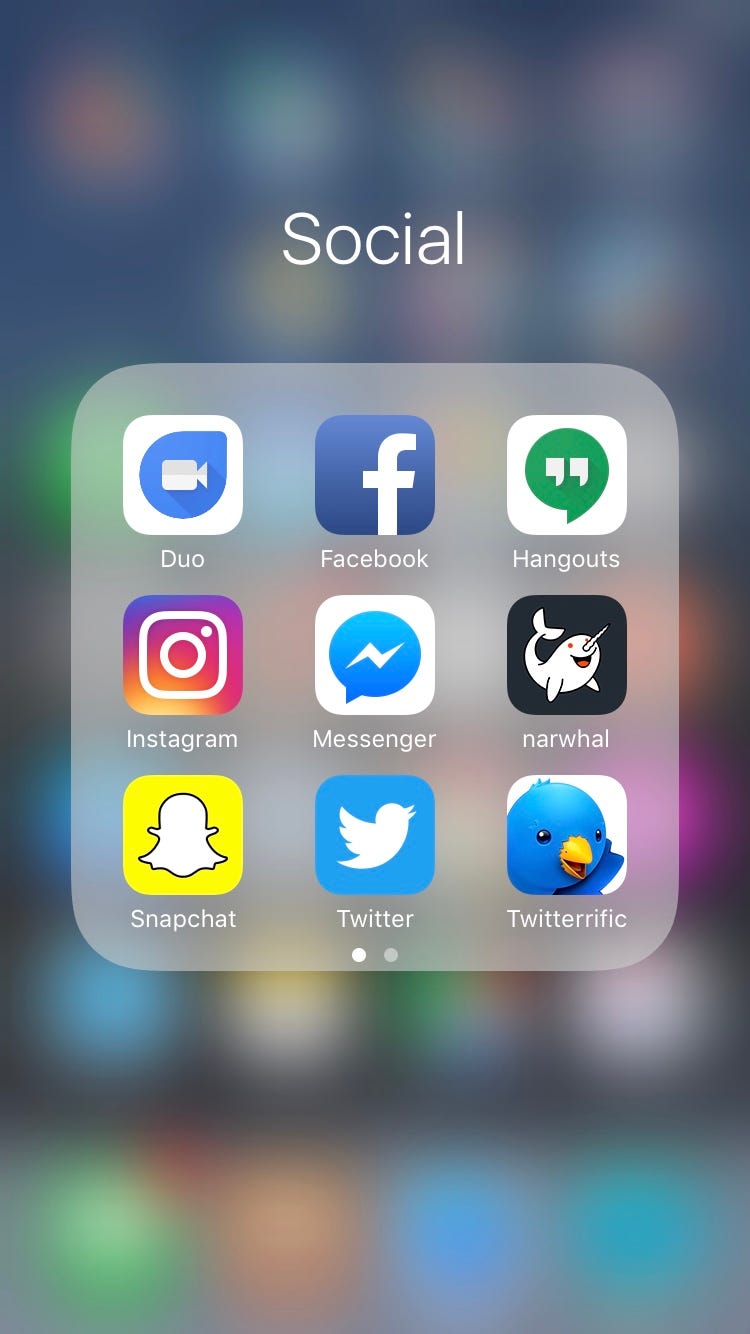This screenshot has height=1334, width=750.
Task: Tap the Instagram label text
Action: (x=183, y=739)
